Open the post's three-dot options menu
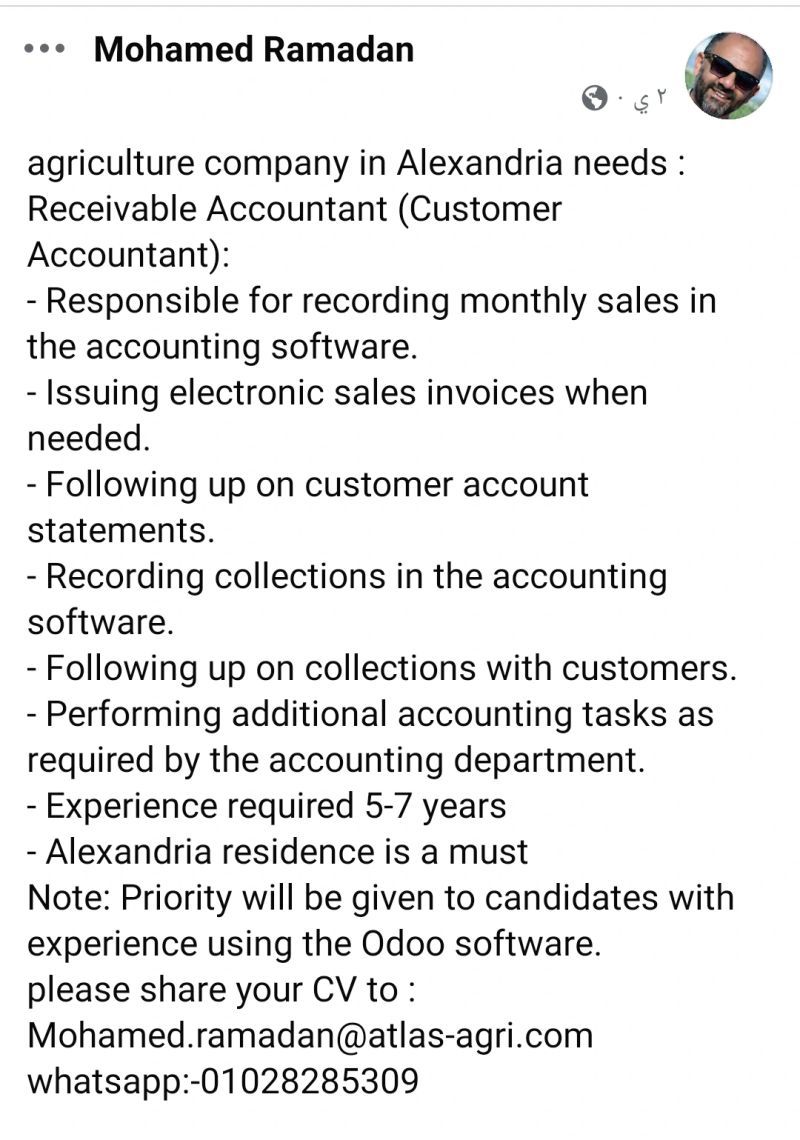 [45, 48]
